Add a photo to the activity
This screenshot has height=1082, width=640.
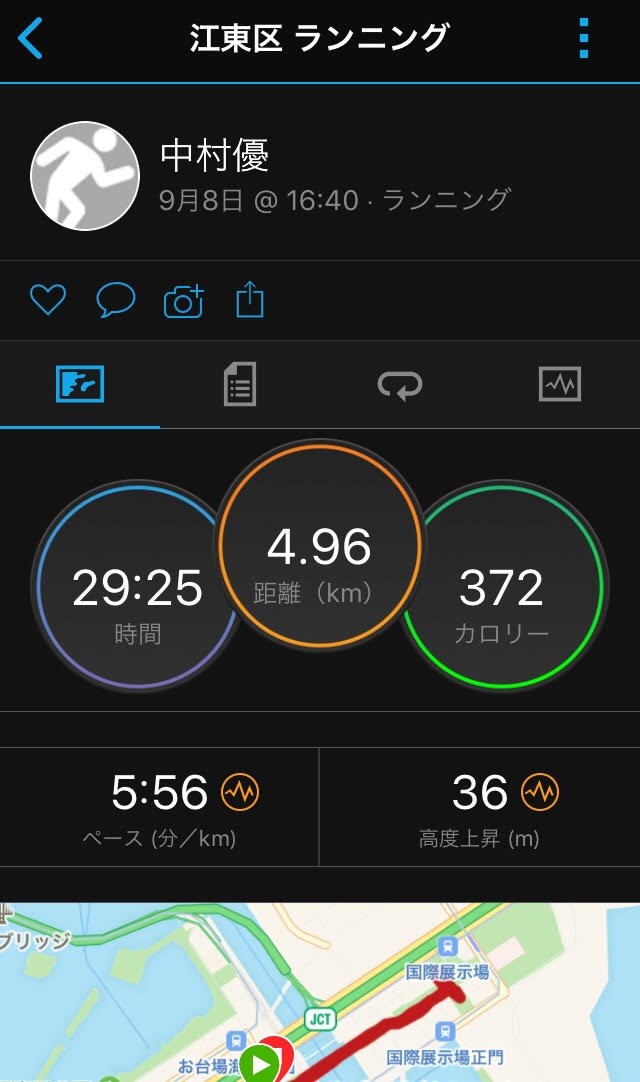tap(184, 301)
